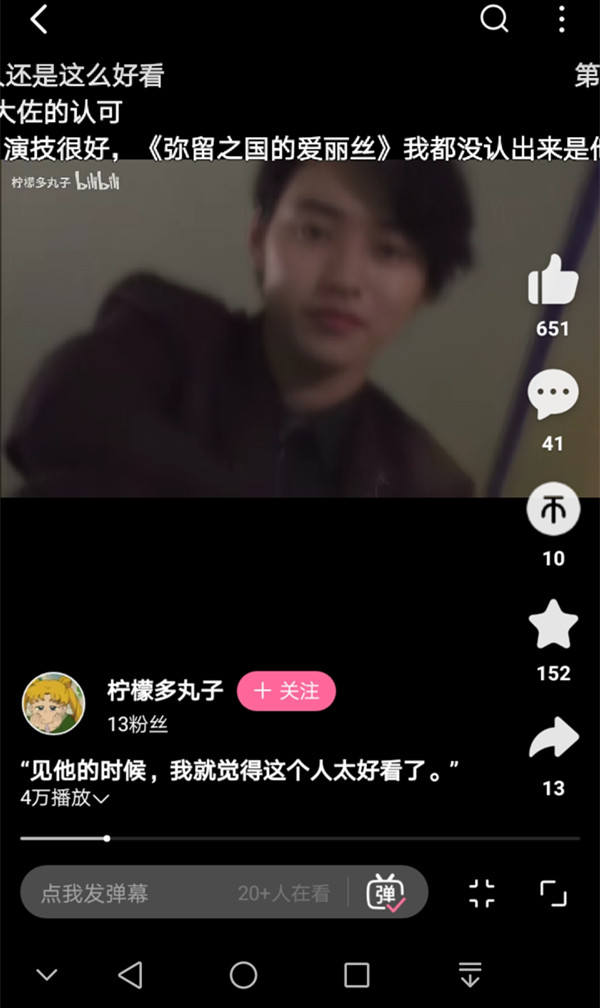The width and height of the screenshot is (600, 1008).
Task: Go back using the top-left arrow
Action: tap(39, 19)
